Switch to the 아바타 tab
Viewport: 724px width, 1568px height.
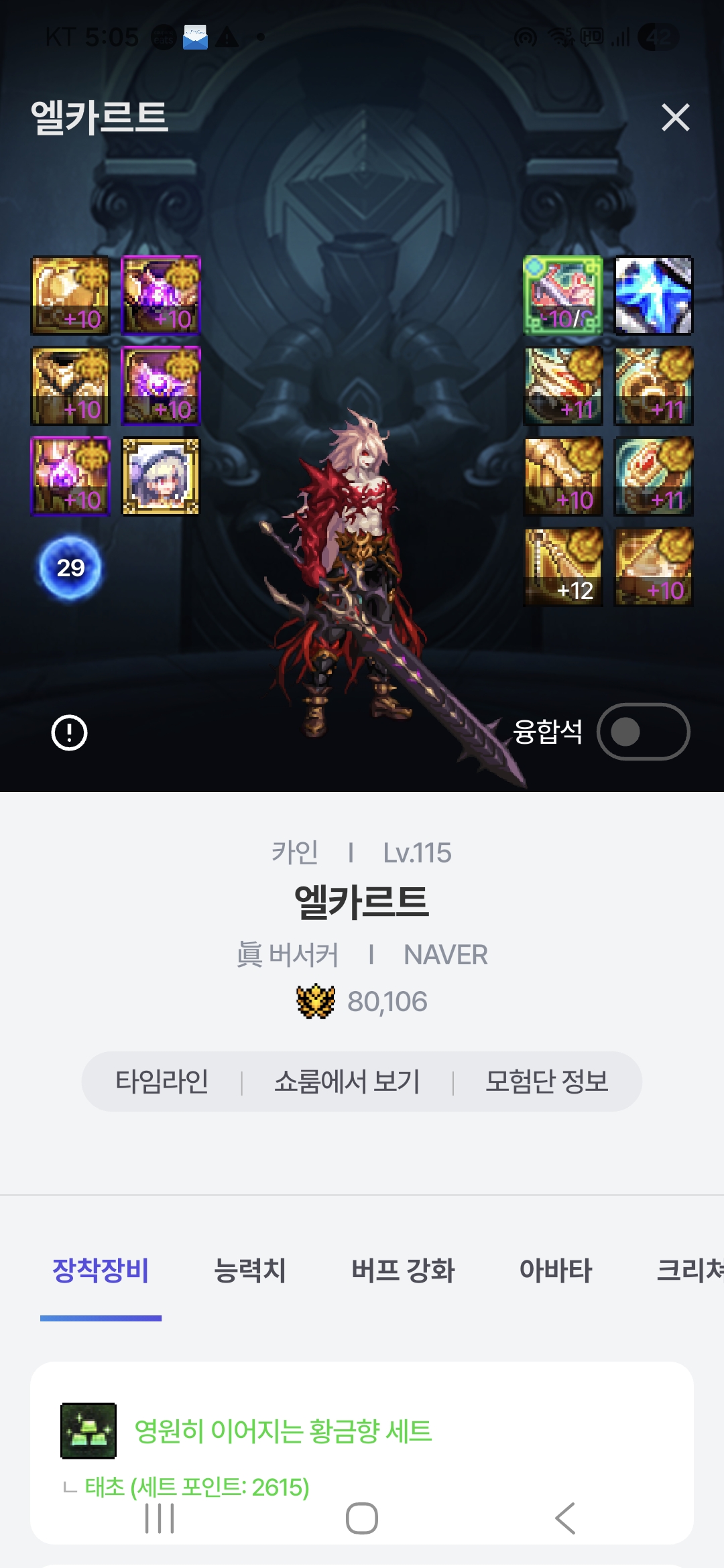[x=556, y=1270]
